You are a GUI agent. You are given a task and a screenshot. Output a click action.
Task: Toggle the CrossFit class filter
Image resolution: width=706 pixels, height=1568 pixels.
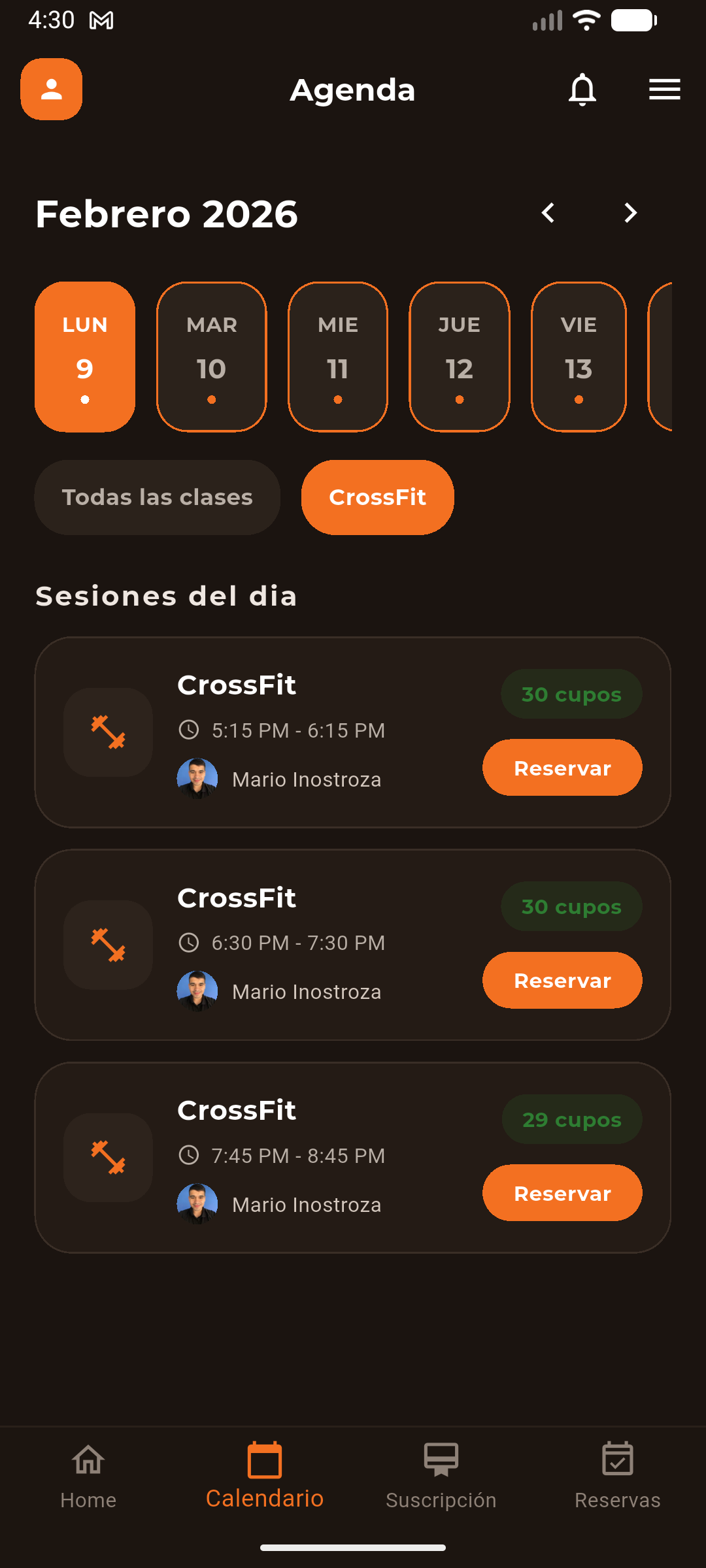pyautogui.click(x=377, y=497)
